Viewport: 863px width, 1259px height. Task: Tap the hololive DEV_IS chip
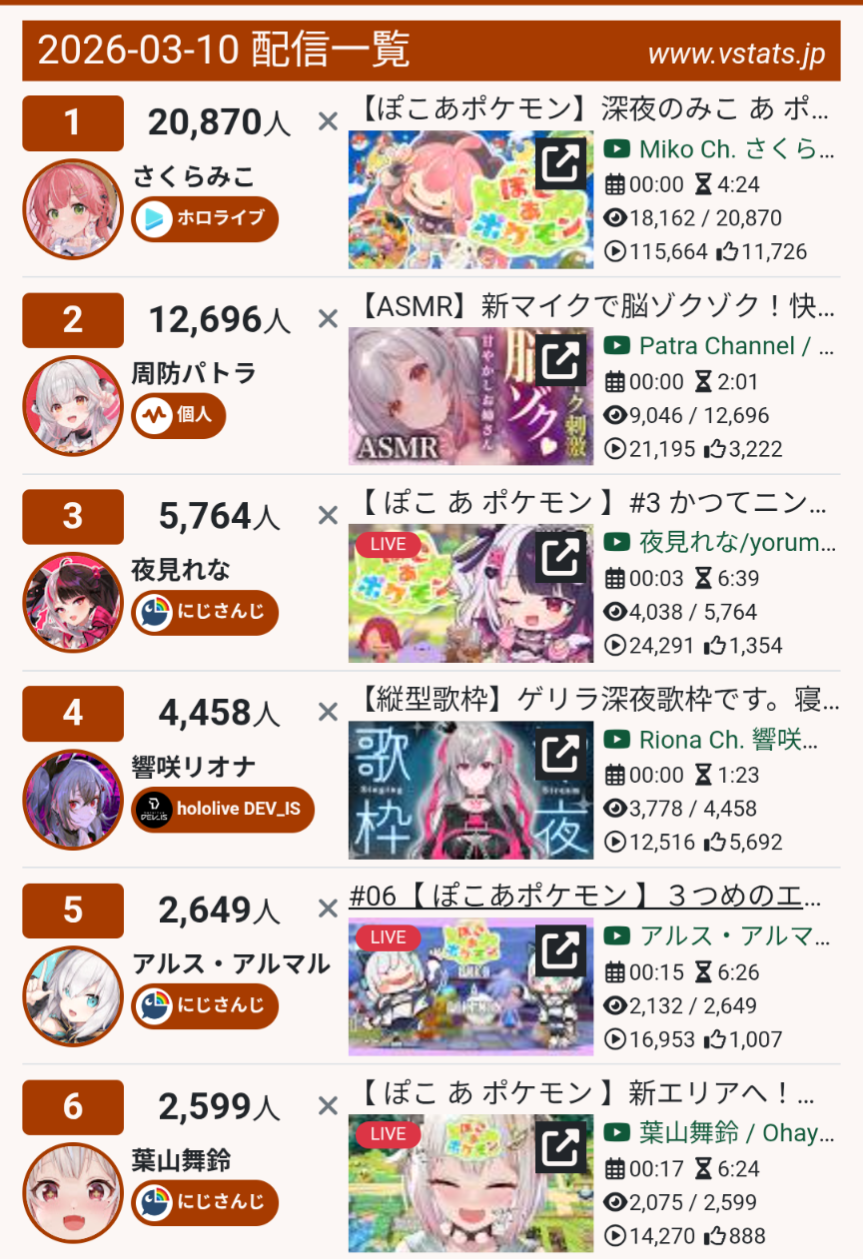(x=223, y=808)
